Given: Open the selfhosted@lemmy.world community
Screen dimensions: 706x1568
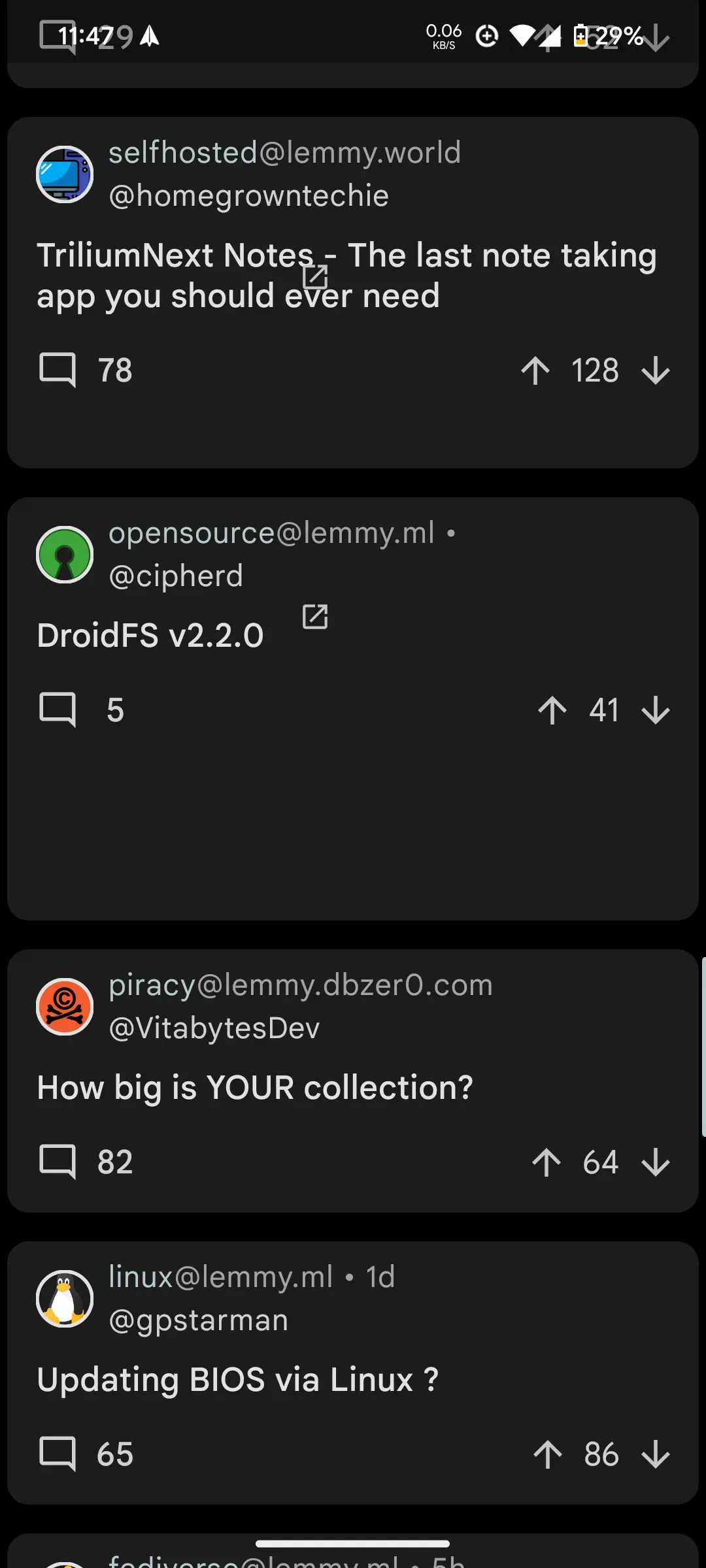Looking at the screenshot, I should [x=284, y=152].
